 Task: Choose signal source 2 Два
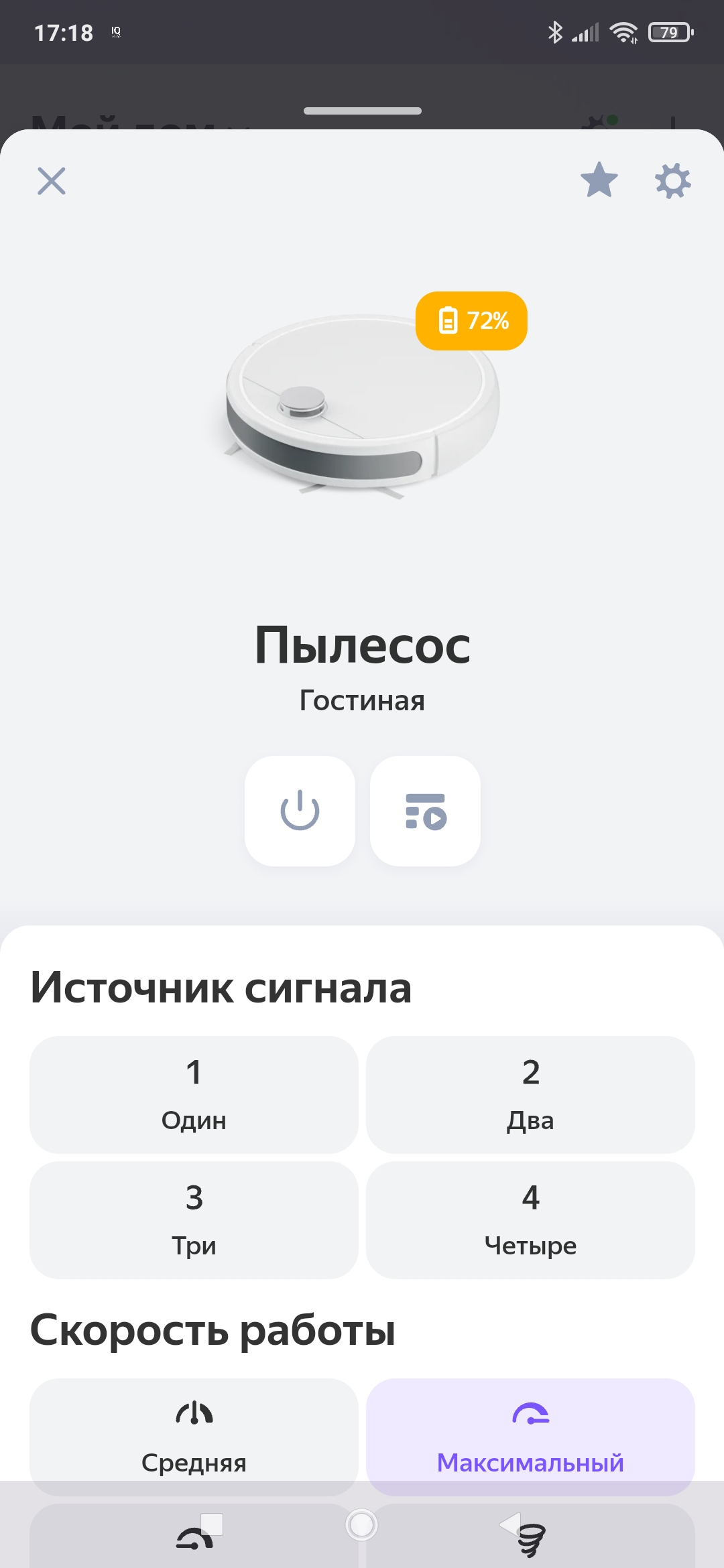[x=530, y=1094]
